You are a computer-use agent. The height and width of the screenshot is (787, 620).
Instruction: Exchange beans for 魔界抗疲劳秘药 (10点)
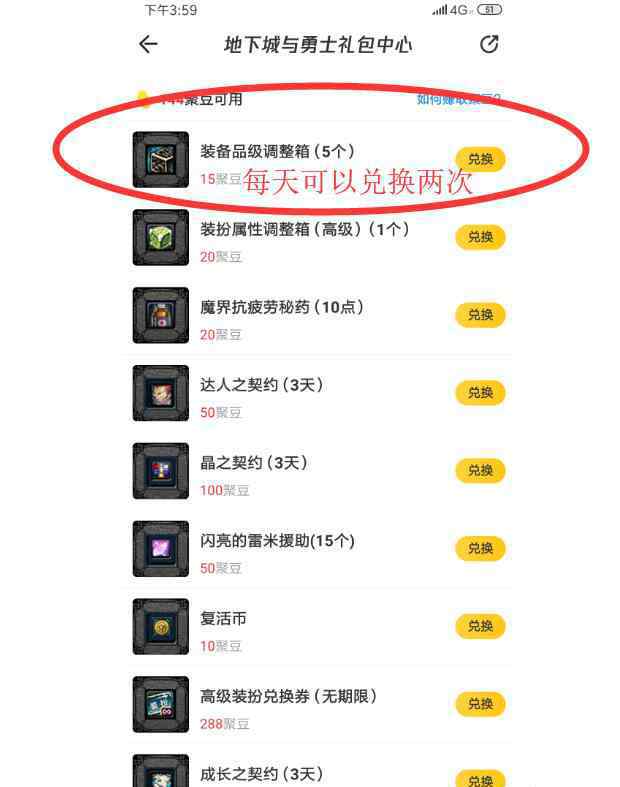(x=480, y=315)
